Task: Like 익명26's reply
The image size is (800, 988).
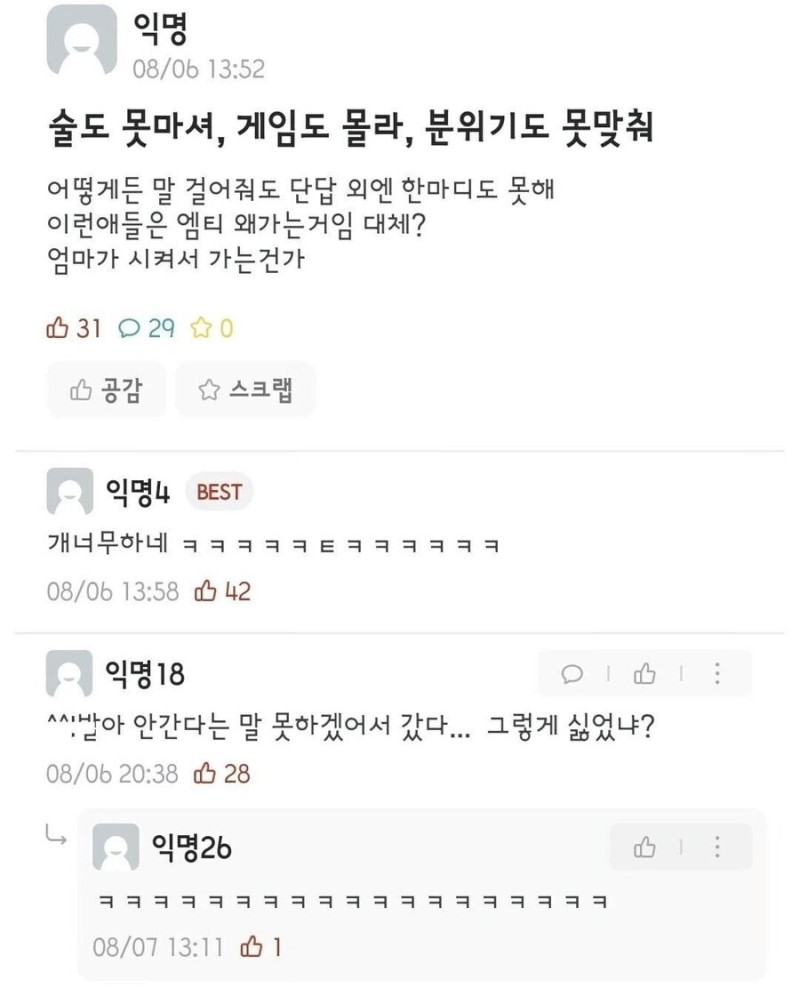Action: [x=644, y=847]
